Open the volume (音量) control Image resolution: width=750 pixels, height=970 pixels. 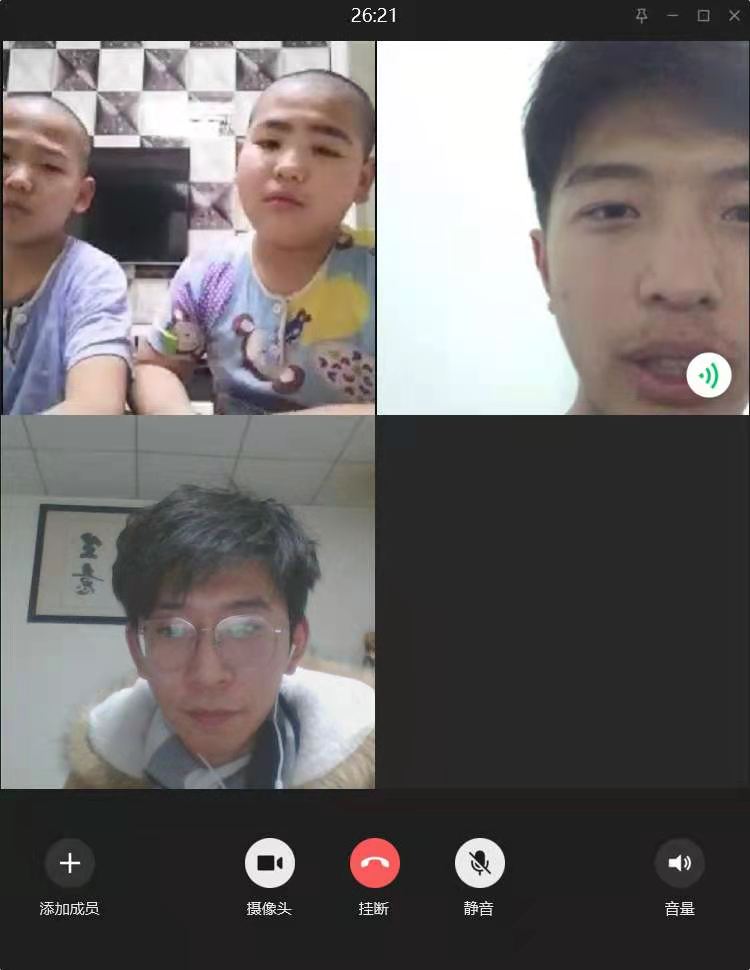pyautogui.click(x=679, y=863)
